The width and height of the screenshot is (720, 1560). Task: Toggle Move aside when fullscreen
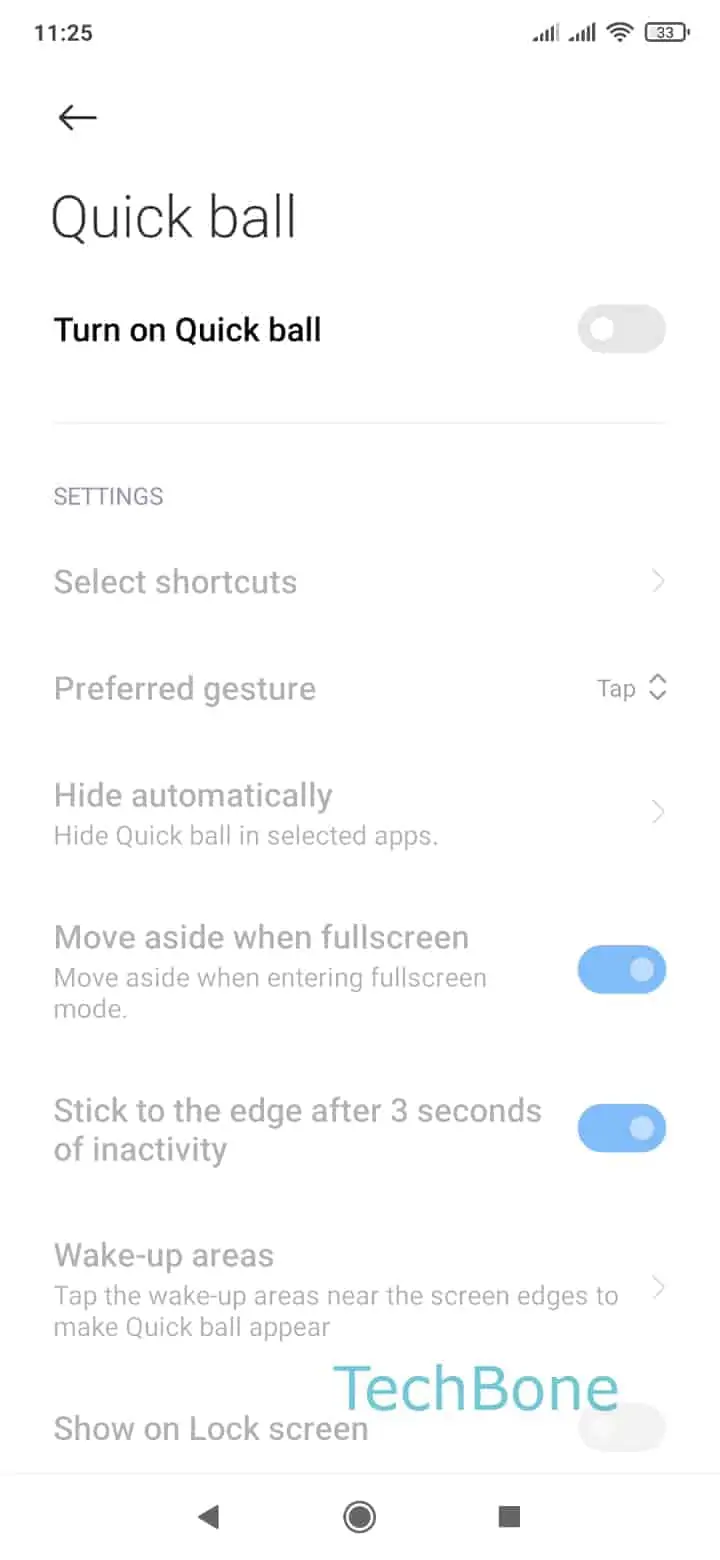(x=621, y=969)
